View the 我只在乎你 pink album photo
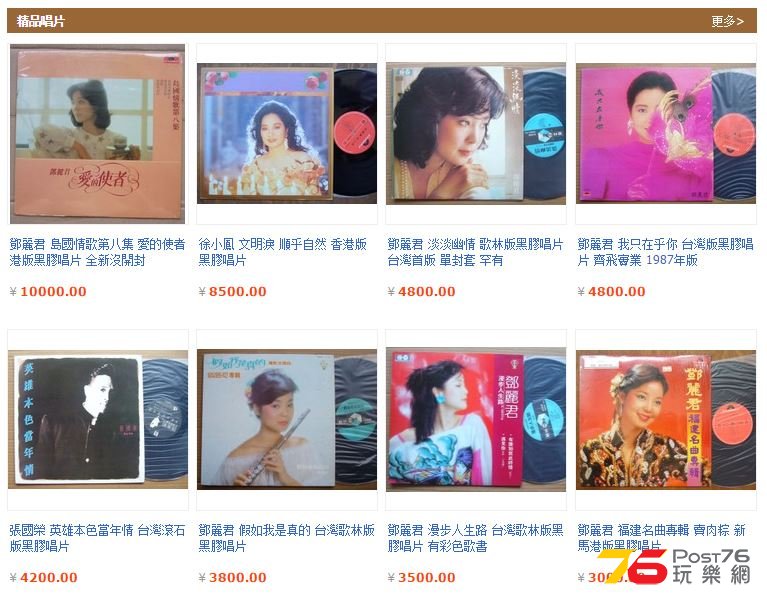 [x=665, y=134]
